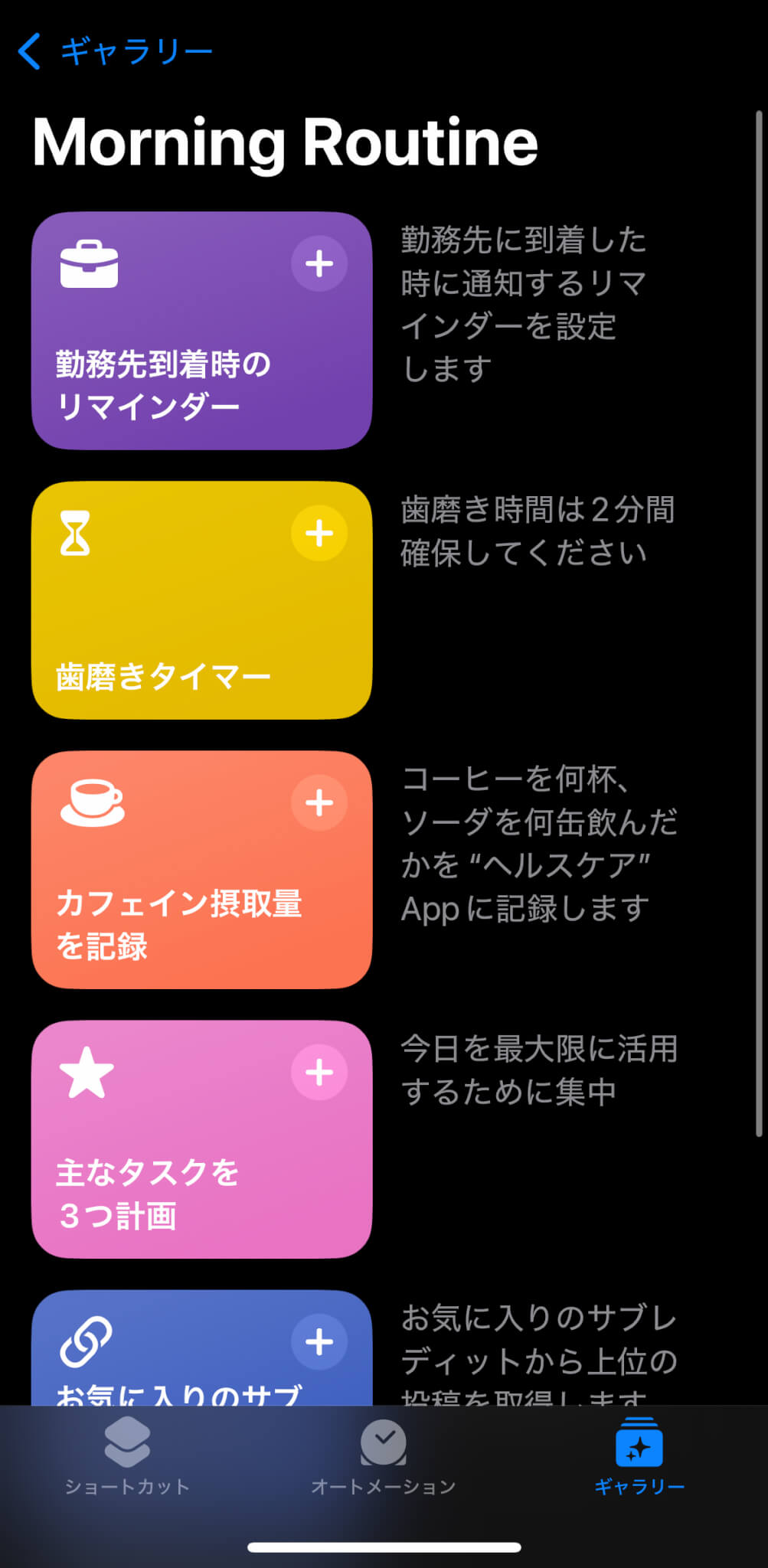Go back to ギャラリー
This screenshot has width=768, height=1568.
[115, 51]
